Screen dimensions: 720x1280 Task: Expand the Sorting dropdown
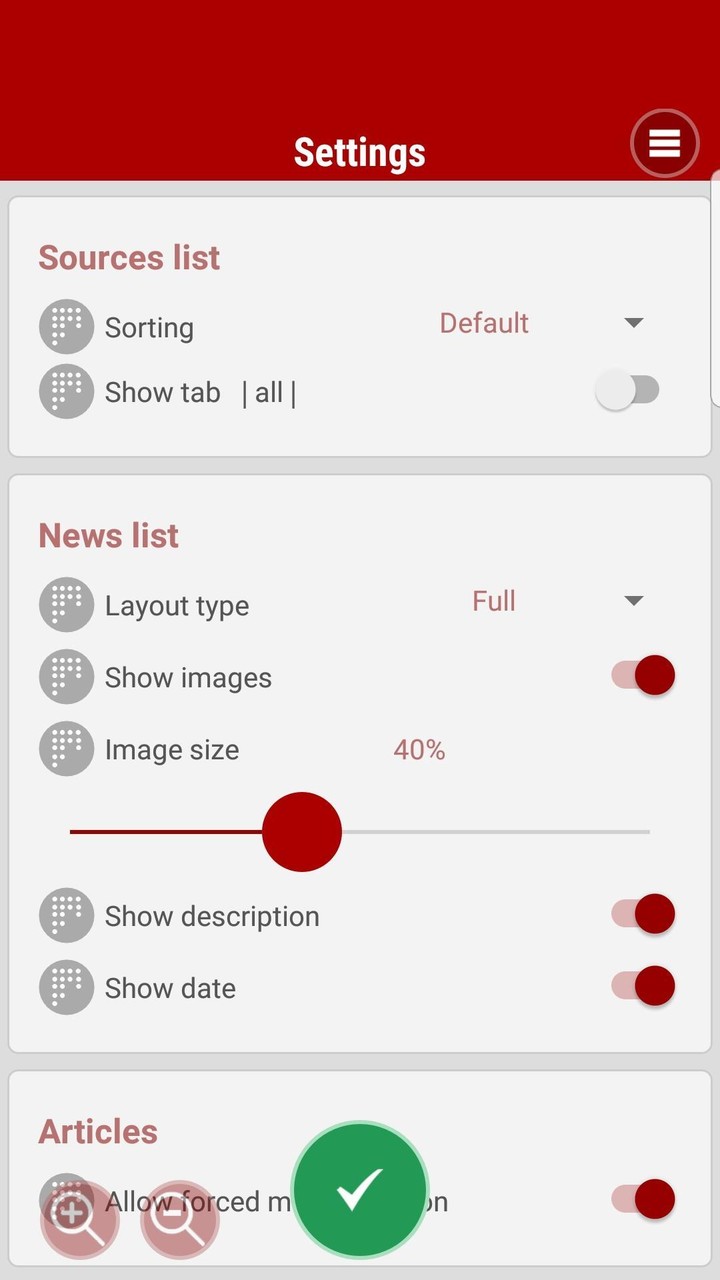(x=540, y=323)
